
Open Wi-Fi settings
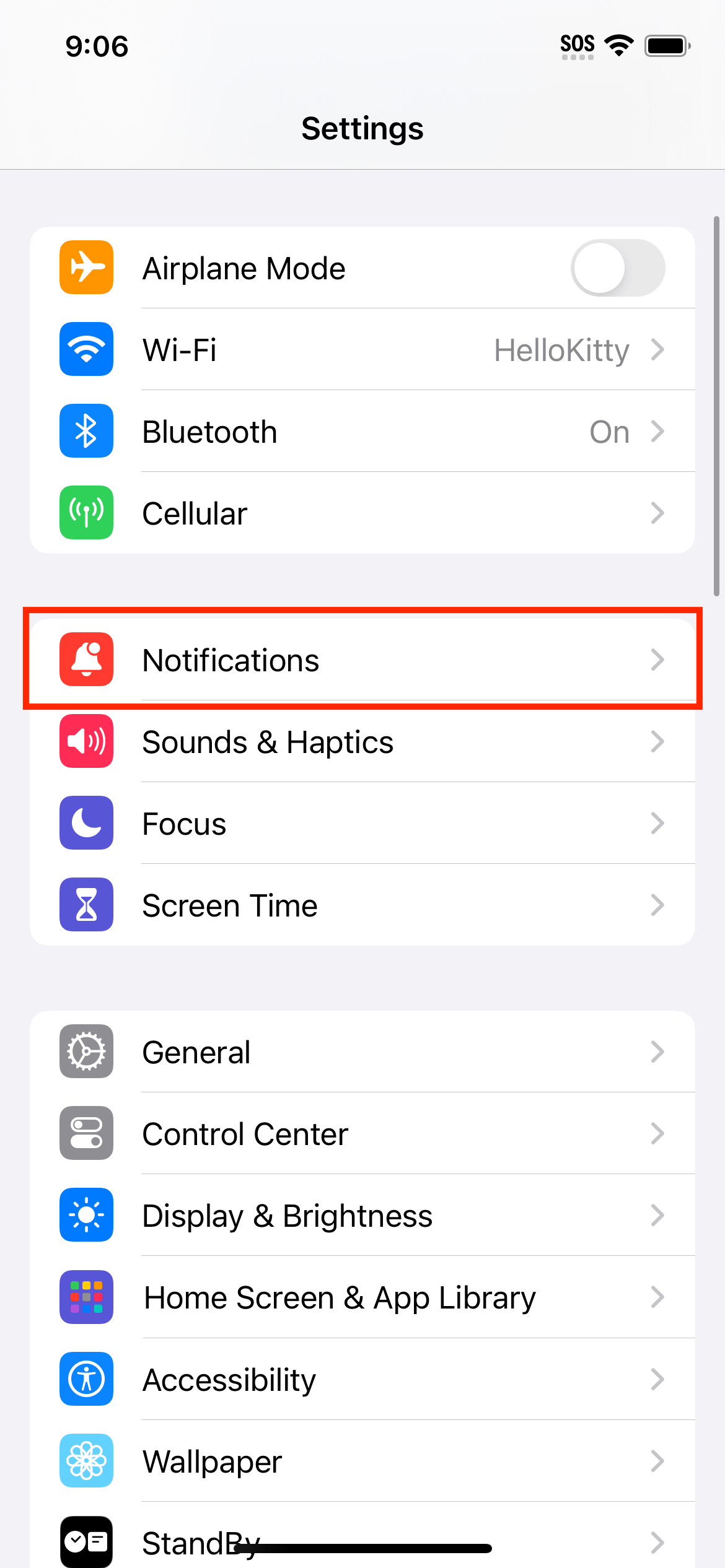point(362,349)
